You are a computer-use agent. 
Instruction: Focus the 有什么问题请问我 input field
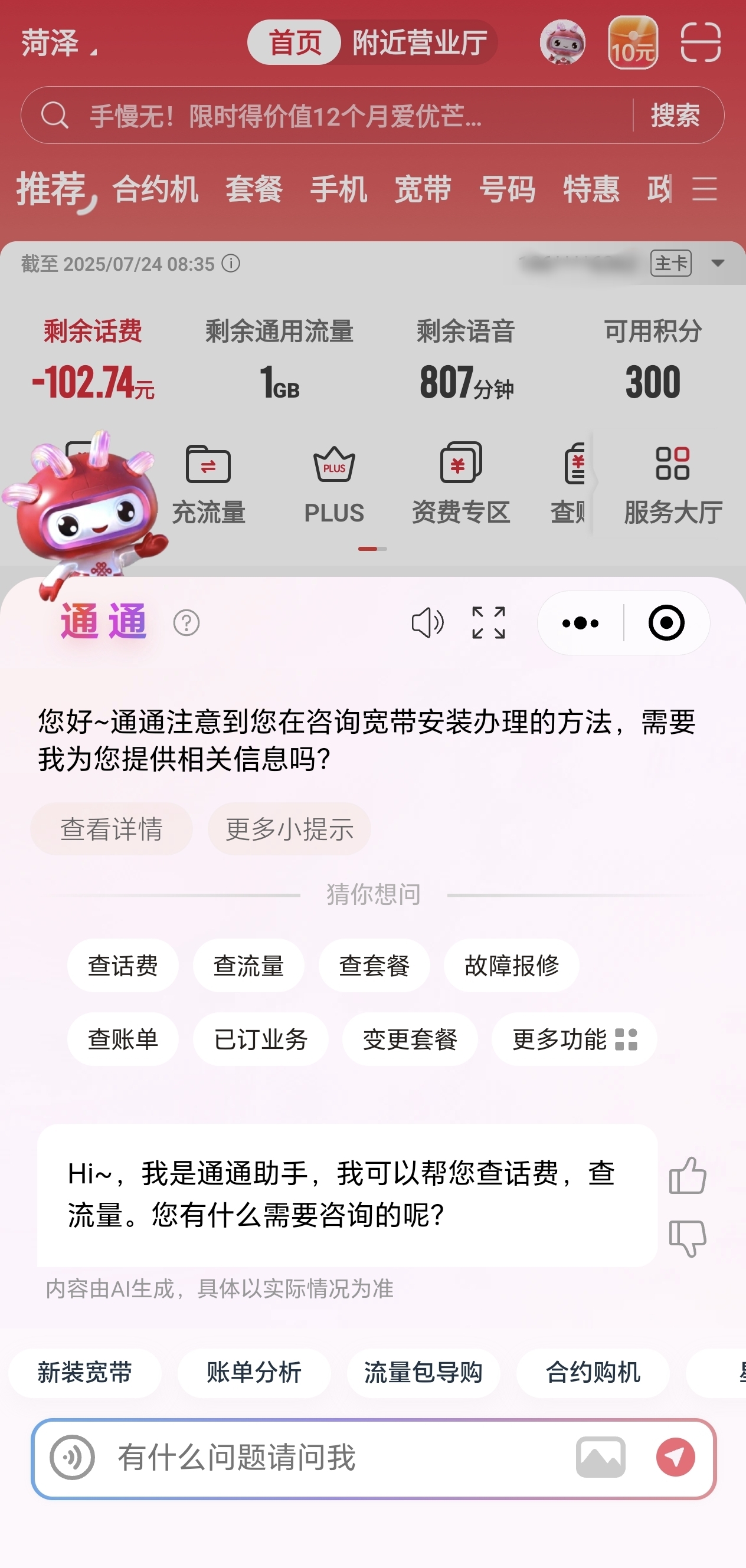335,1457
